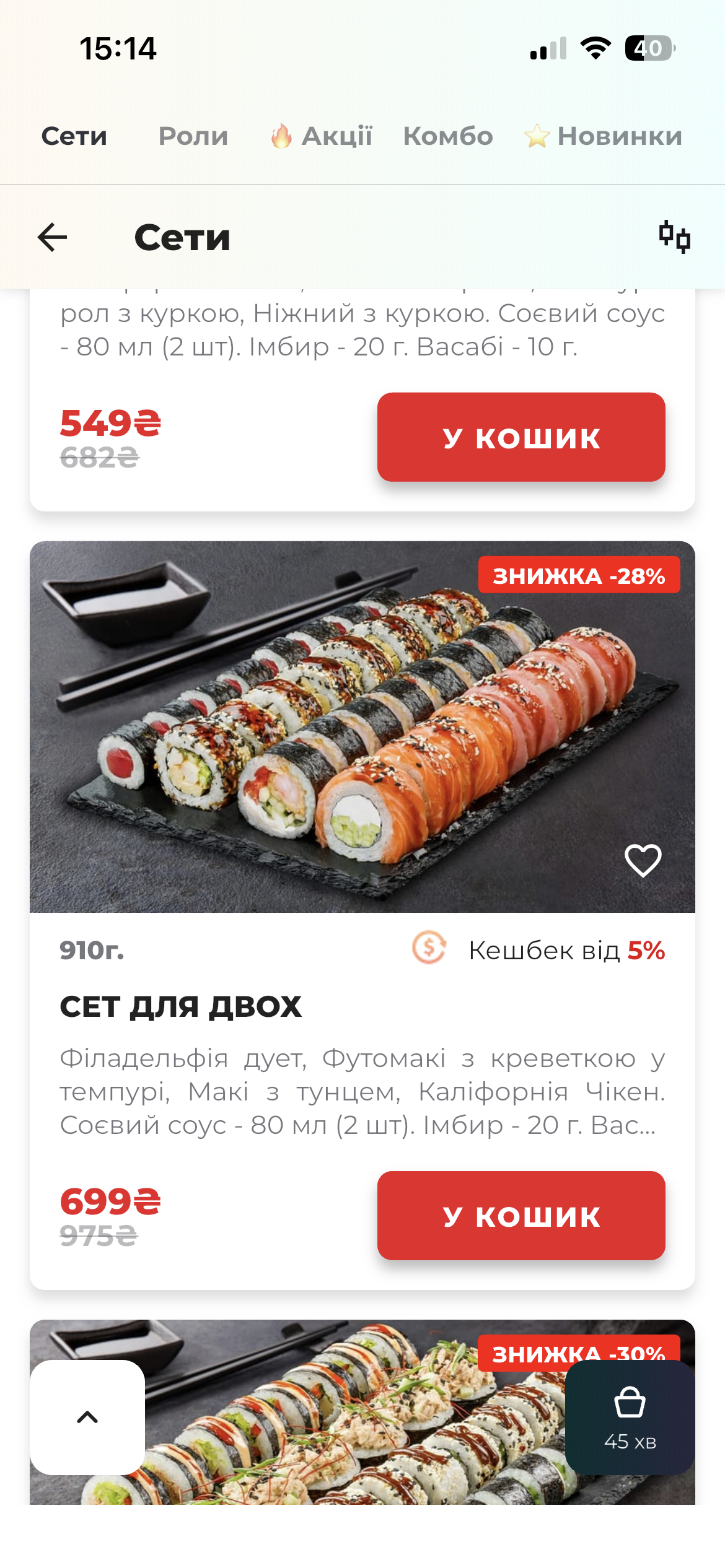725x1568 pixels.
Task: Add the 549₴ set to cart
Action: 521,437
